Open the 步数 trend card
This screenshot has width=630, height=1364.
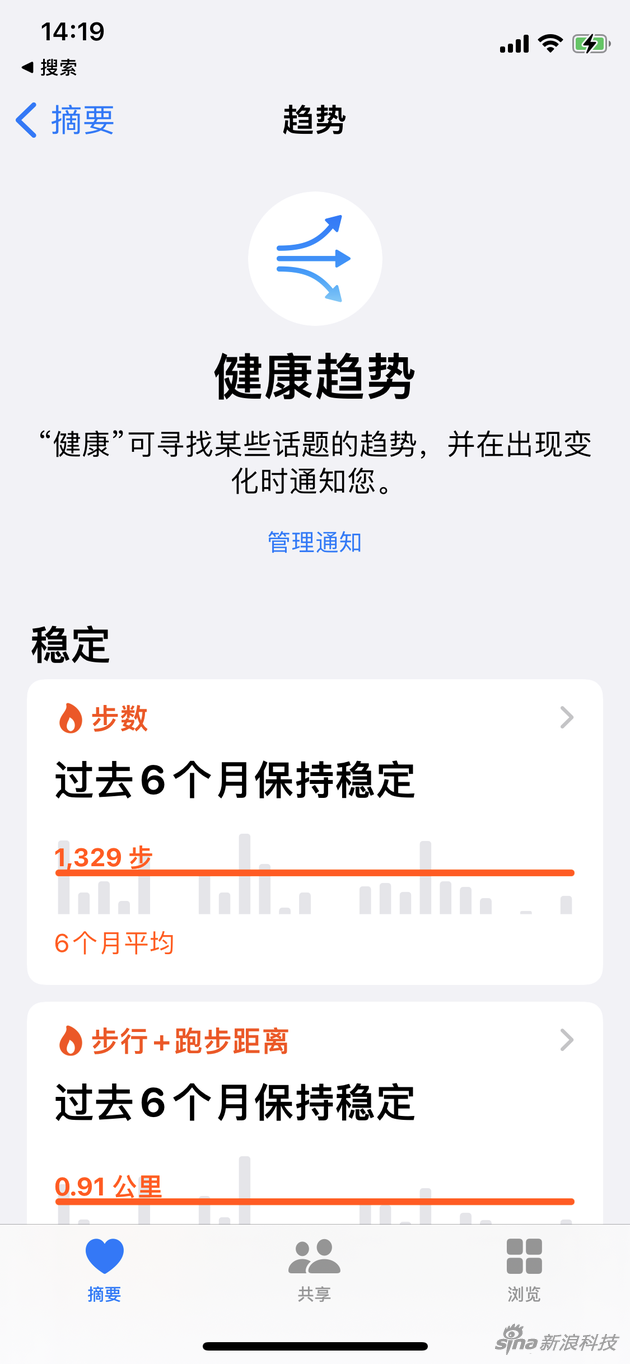click(x=314, y=830)
